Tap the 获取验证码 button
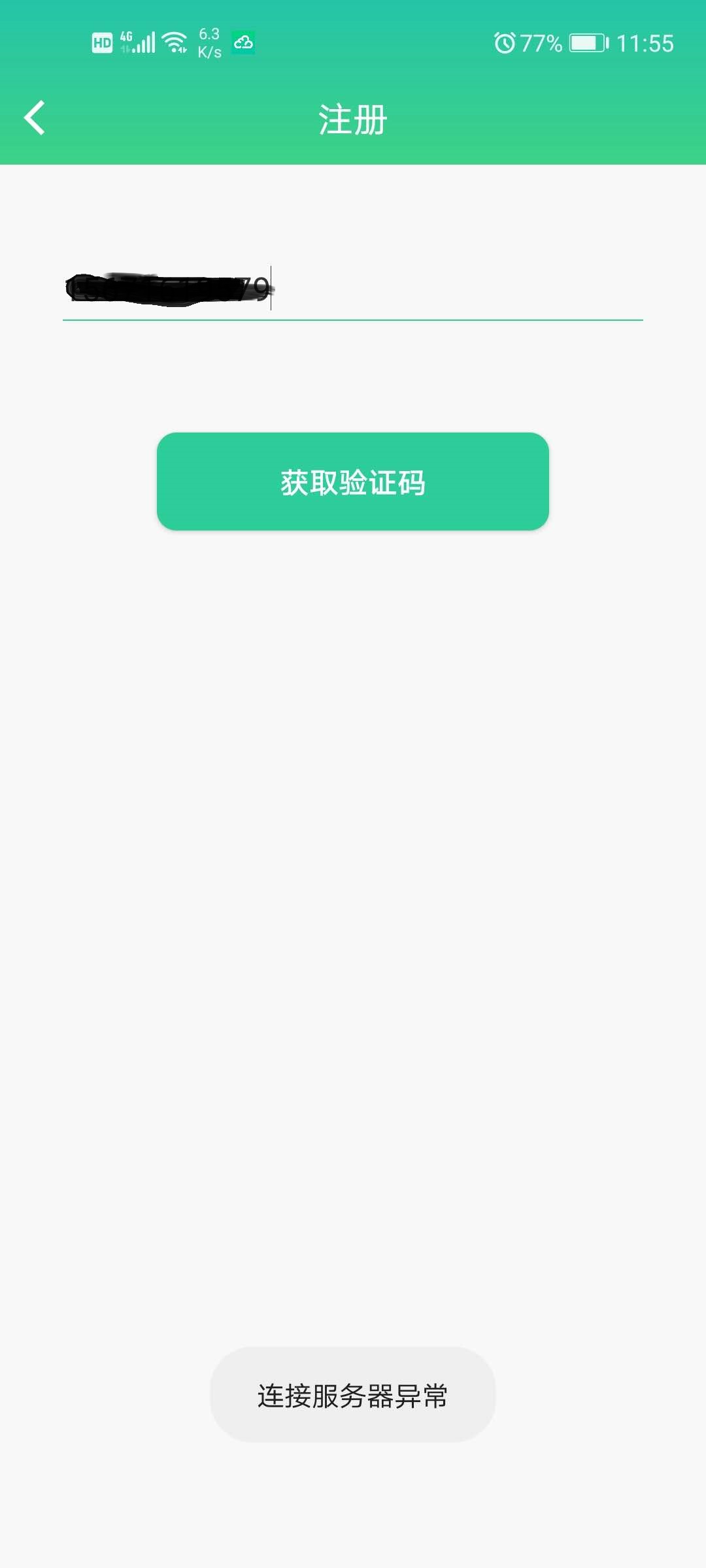Image resolution: width=706 pixels, height=1568 pixels. coord(353,482)
